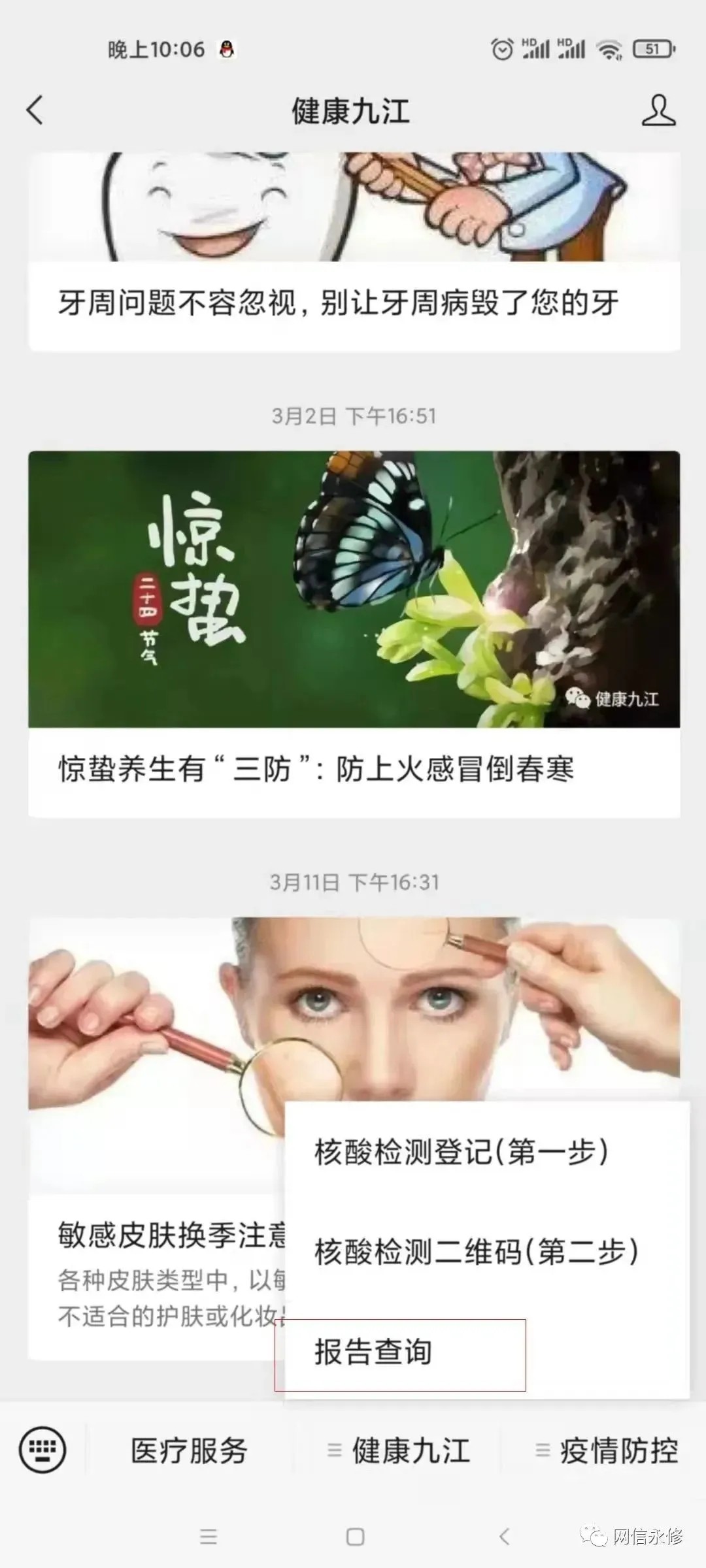Go back using the top-left arrow

pyautogui.click(x=35, y=110)
